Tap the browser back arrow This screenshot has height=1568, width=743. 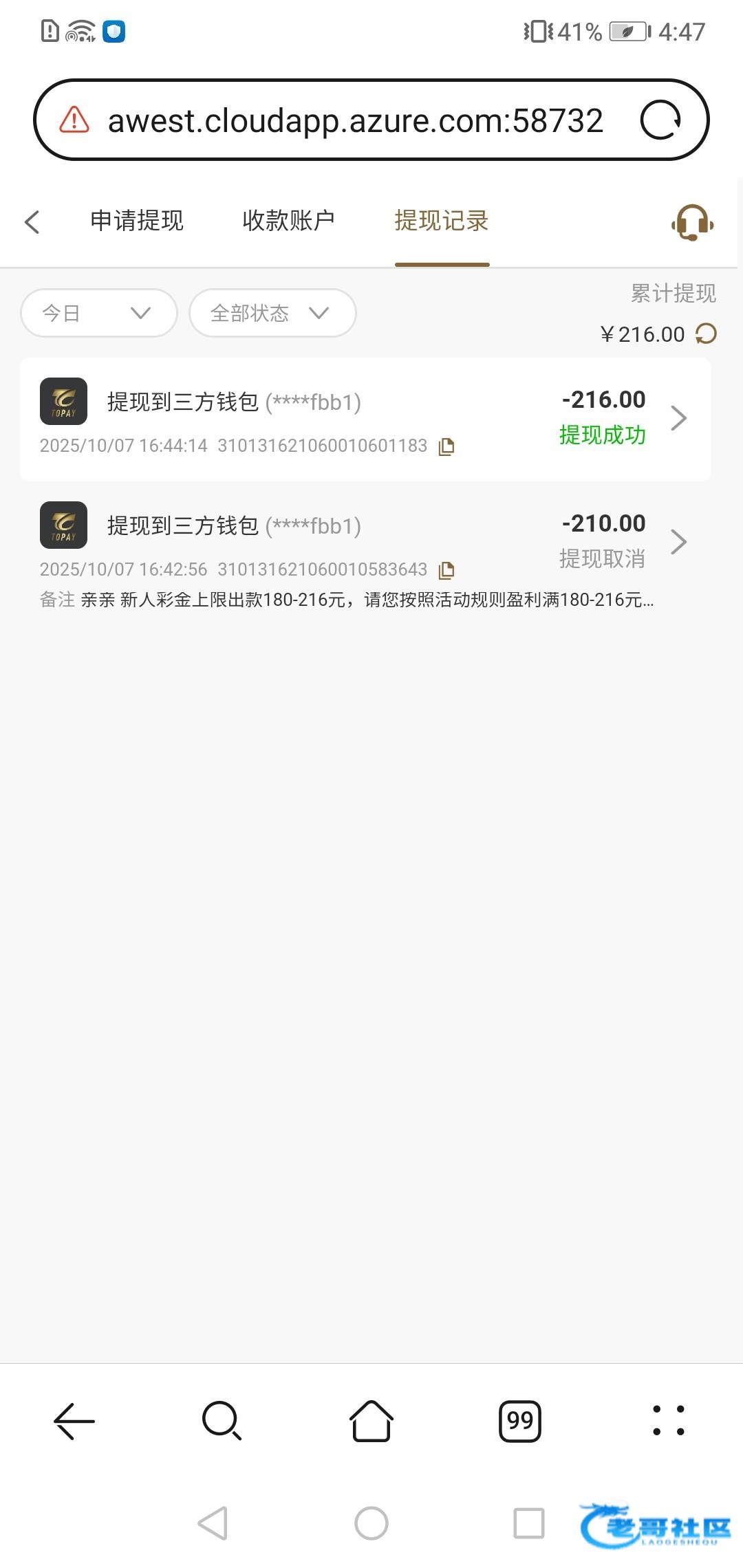click(74, 1421)
